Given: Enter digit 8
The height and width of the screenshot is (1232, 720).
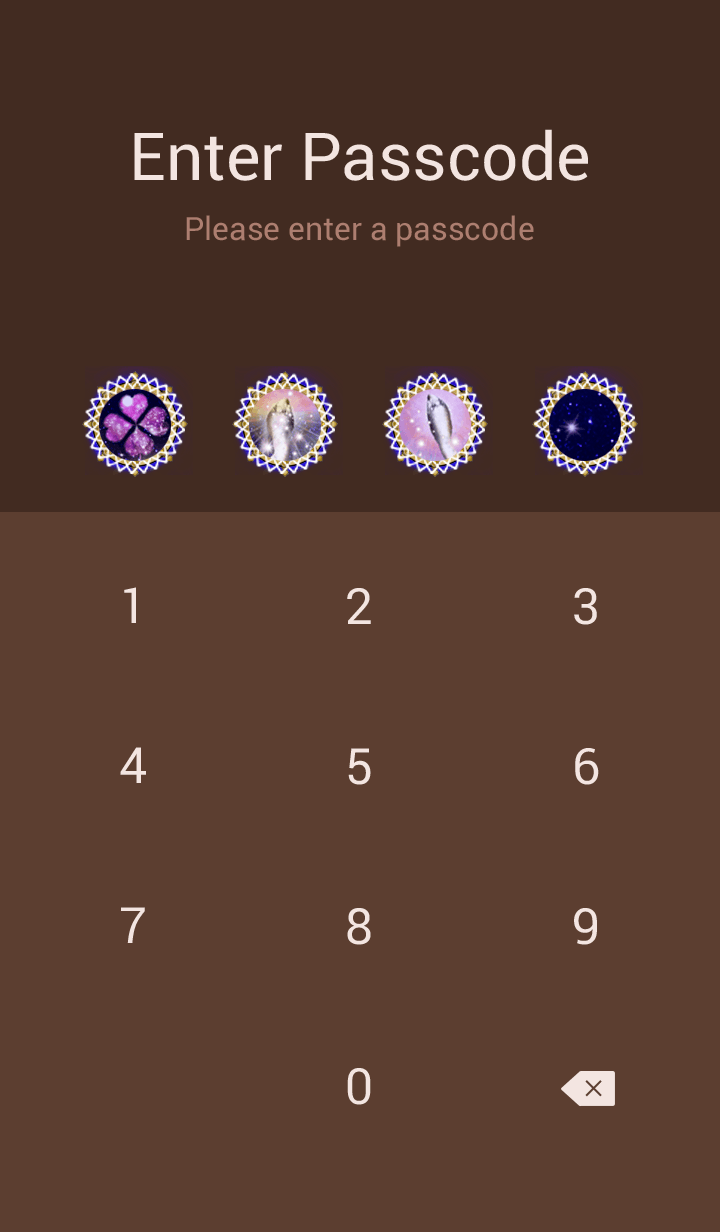Looking at the screenshot, I should pos(359,927).
